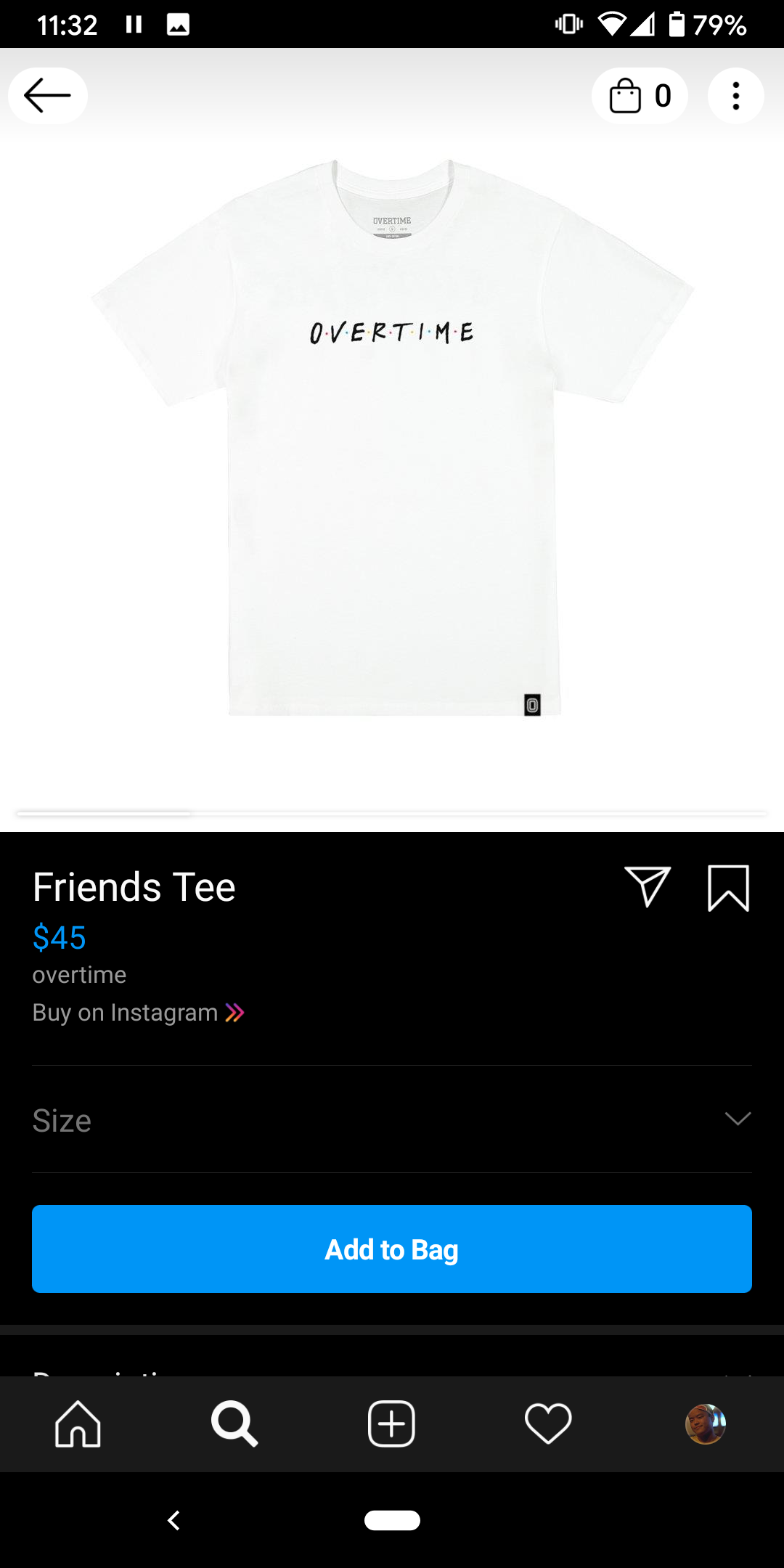
Task: Switch to the Search tab
Action: point(234,1424)
